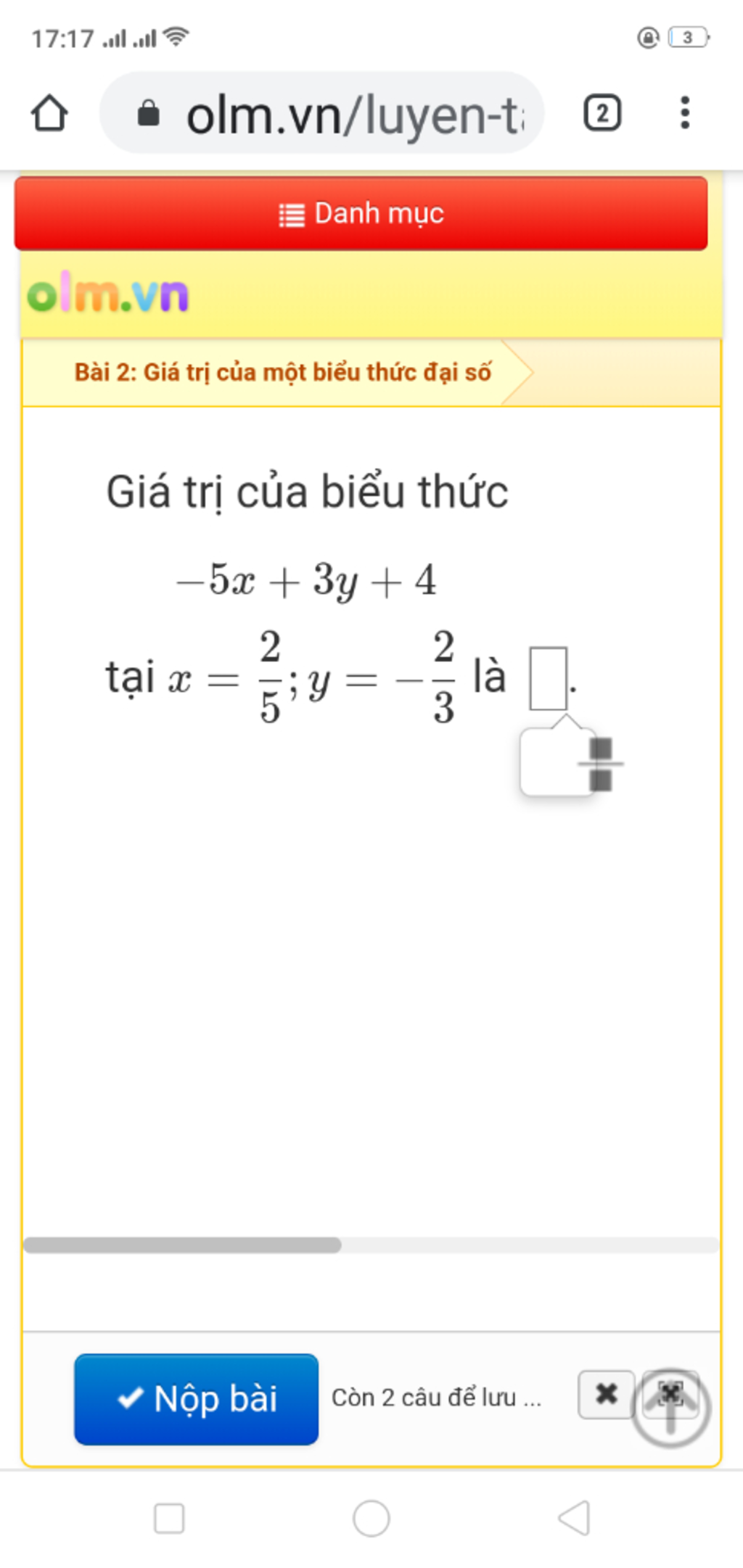Open recent apps from navigation bar
This screenshot has width=743, height=1568.
[x=169, y=1518]
